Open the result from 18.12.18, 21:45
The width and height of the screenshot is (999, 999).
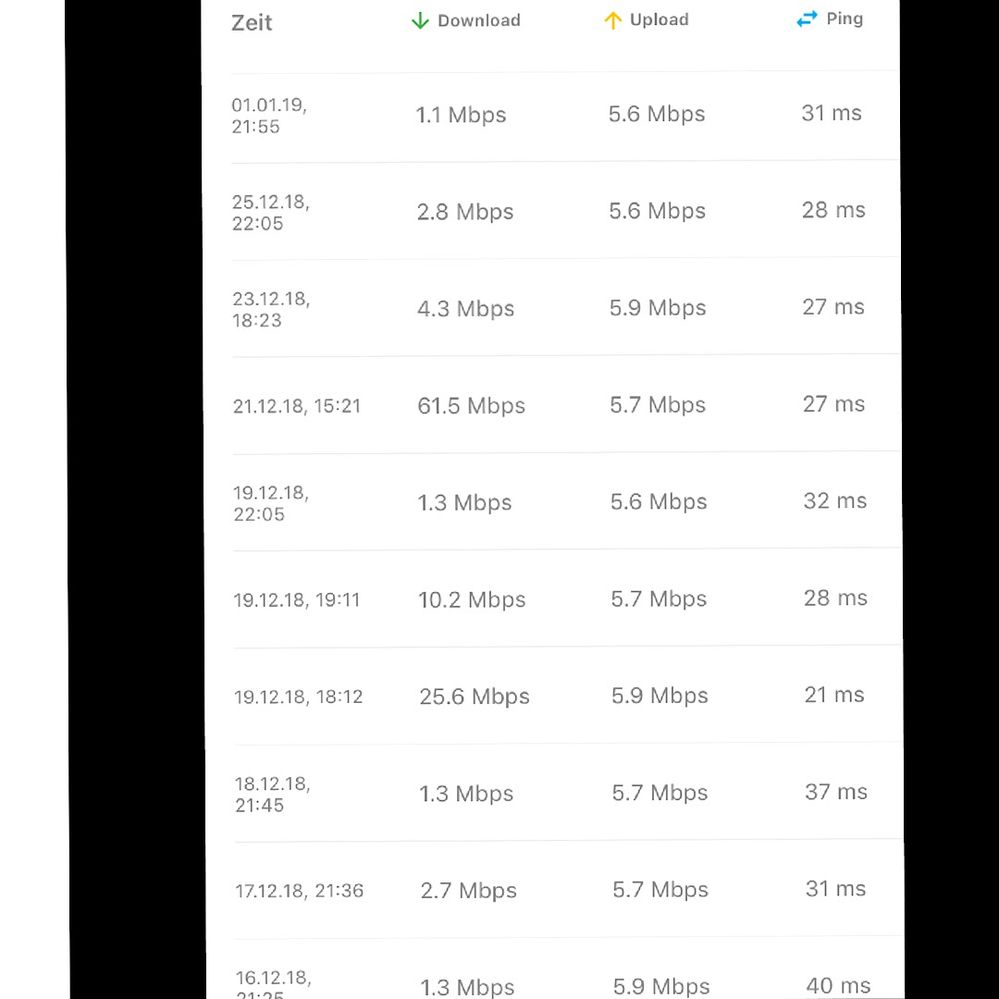tap(550, 794)
